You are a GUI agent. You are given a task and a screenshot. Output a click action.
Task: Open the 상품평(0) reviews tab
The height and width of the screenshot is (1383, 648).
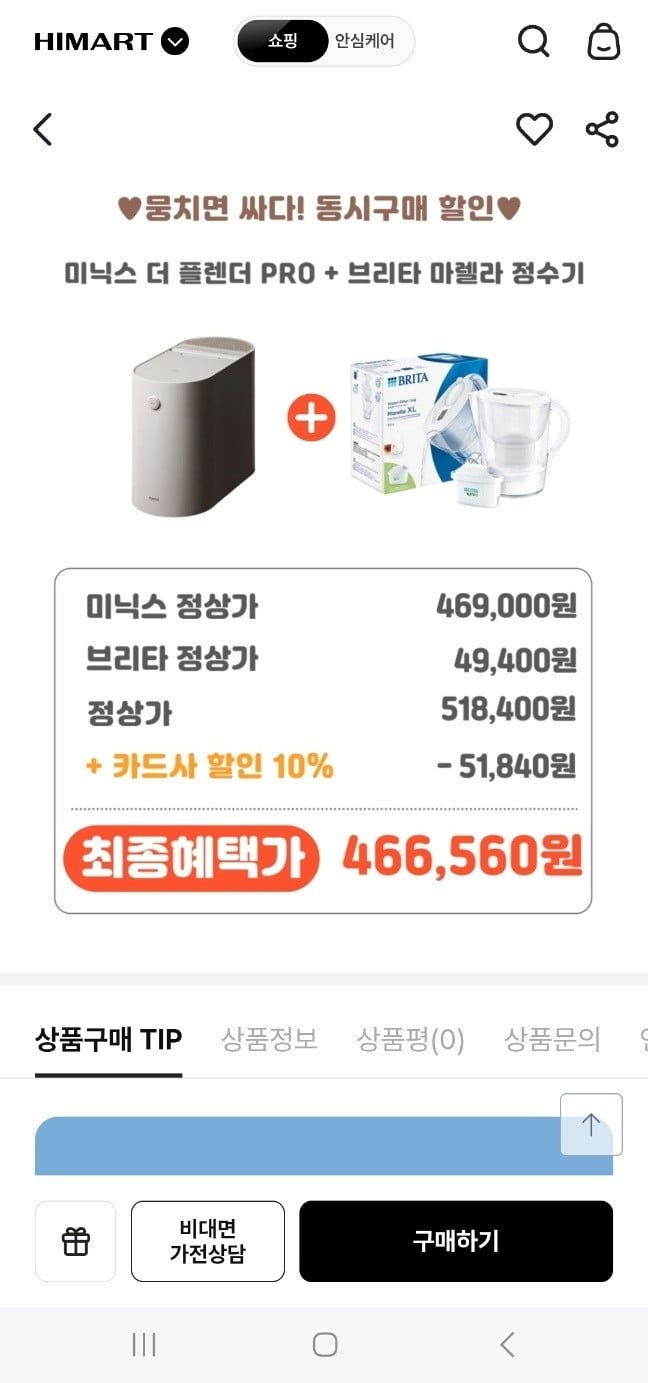coord(410,1040)
